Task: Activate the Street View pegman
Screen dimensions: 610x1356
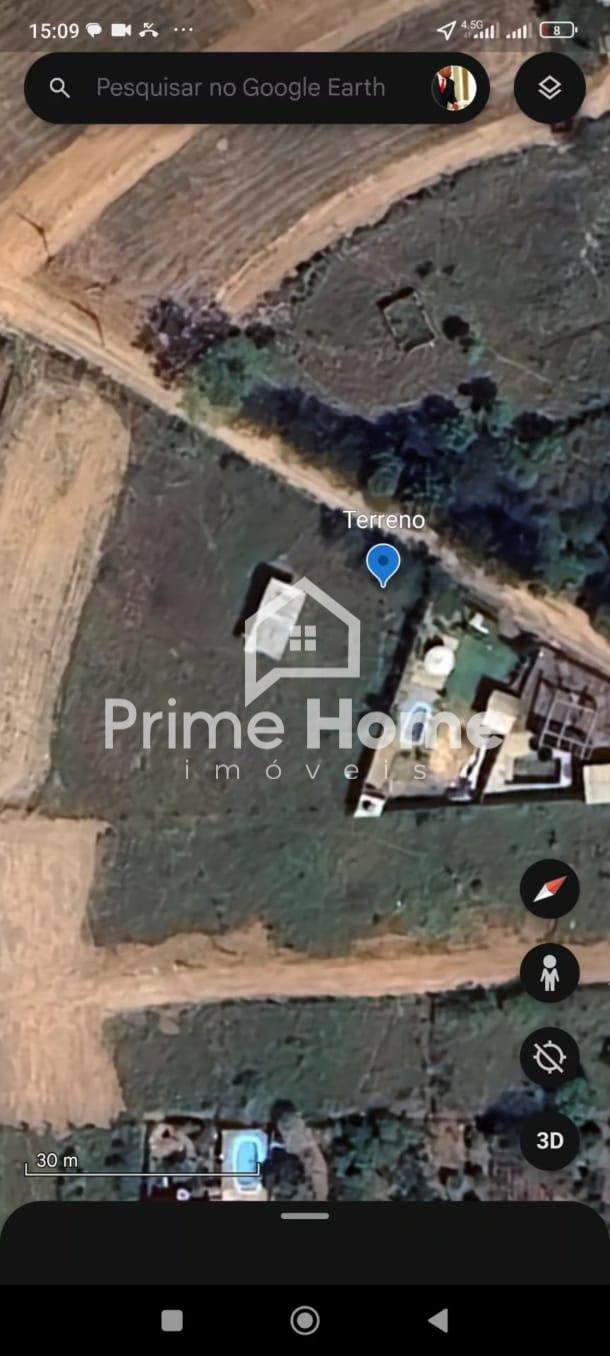Action: [x=549, y=972]
